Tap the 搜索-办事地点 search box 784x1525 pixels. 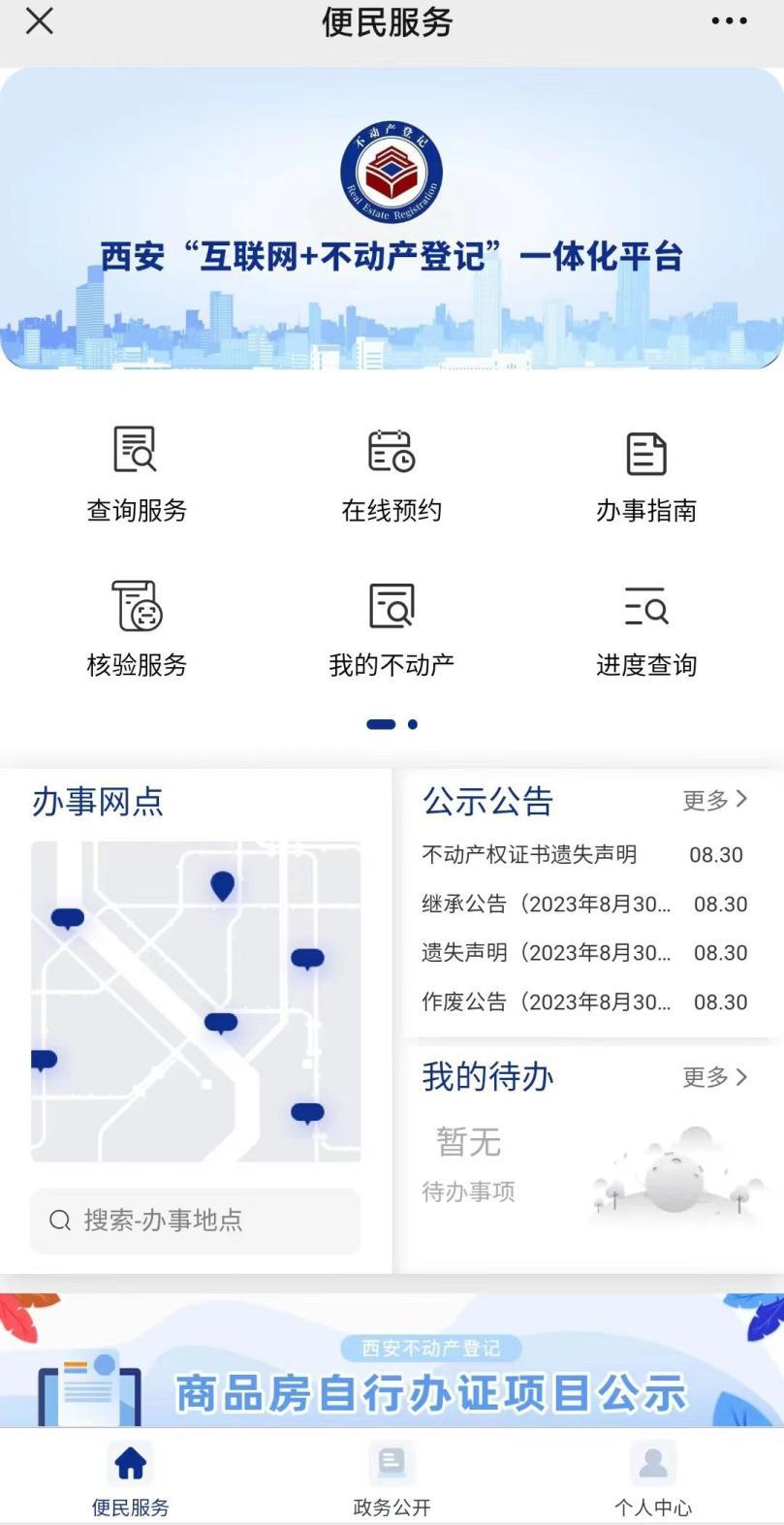pos(196,1220)
